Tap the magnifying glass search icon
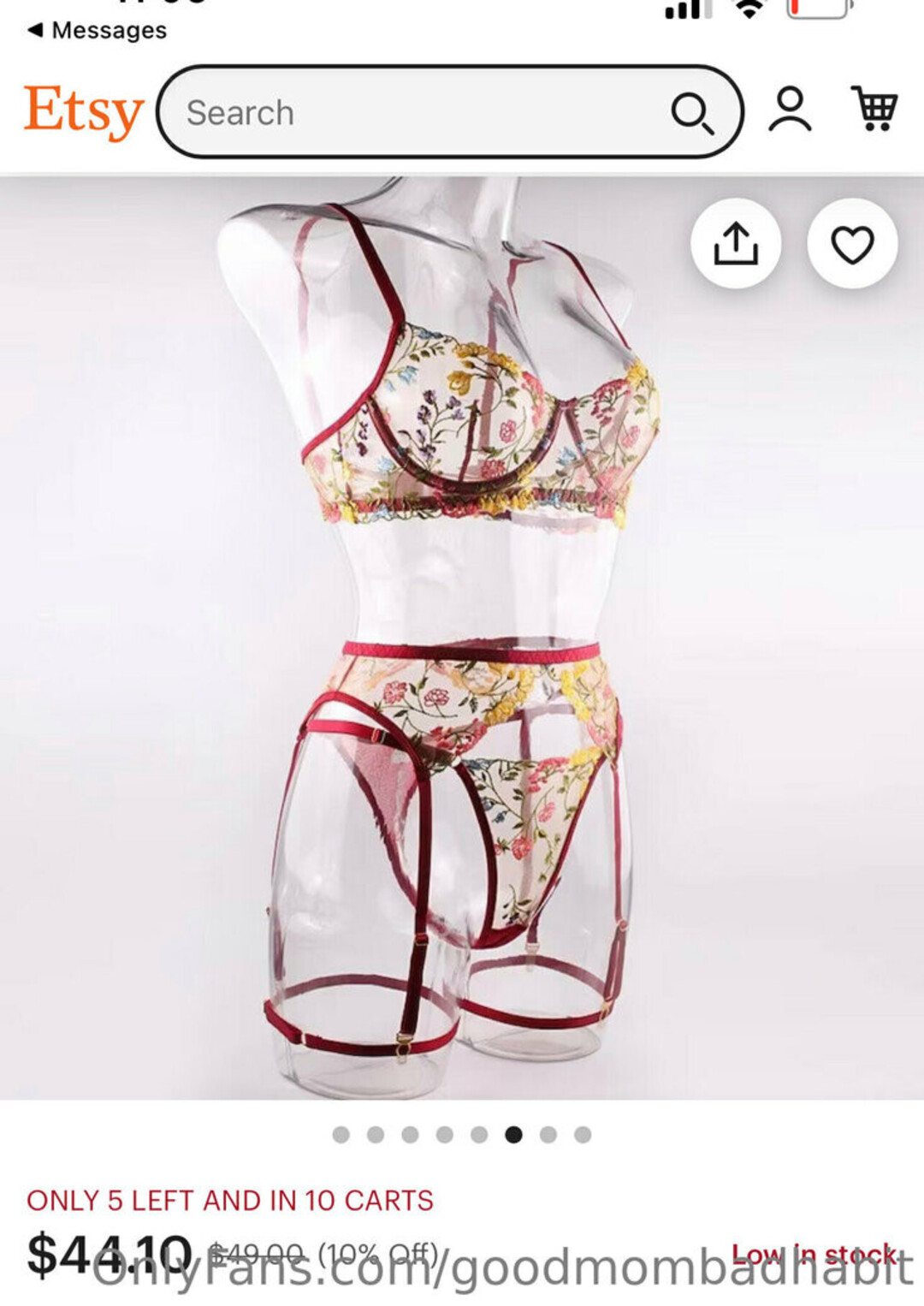Image resolution: width=924 pixels, height=1306 pixels. (691, 113)
